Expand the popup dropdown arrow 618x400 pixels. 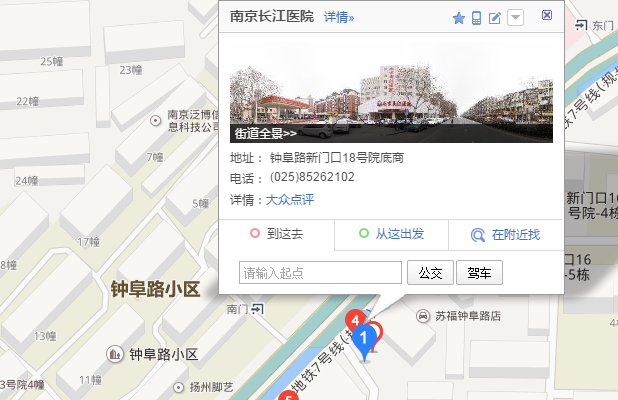[514, 18]
